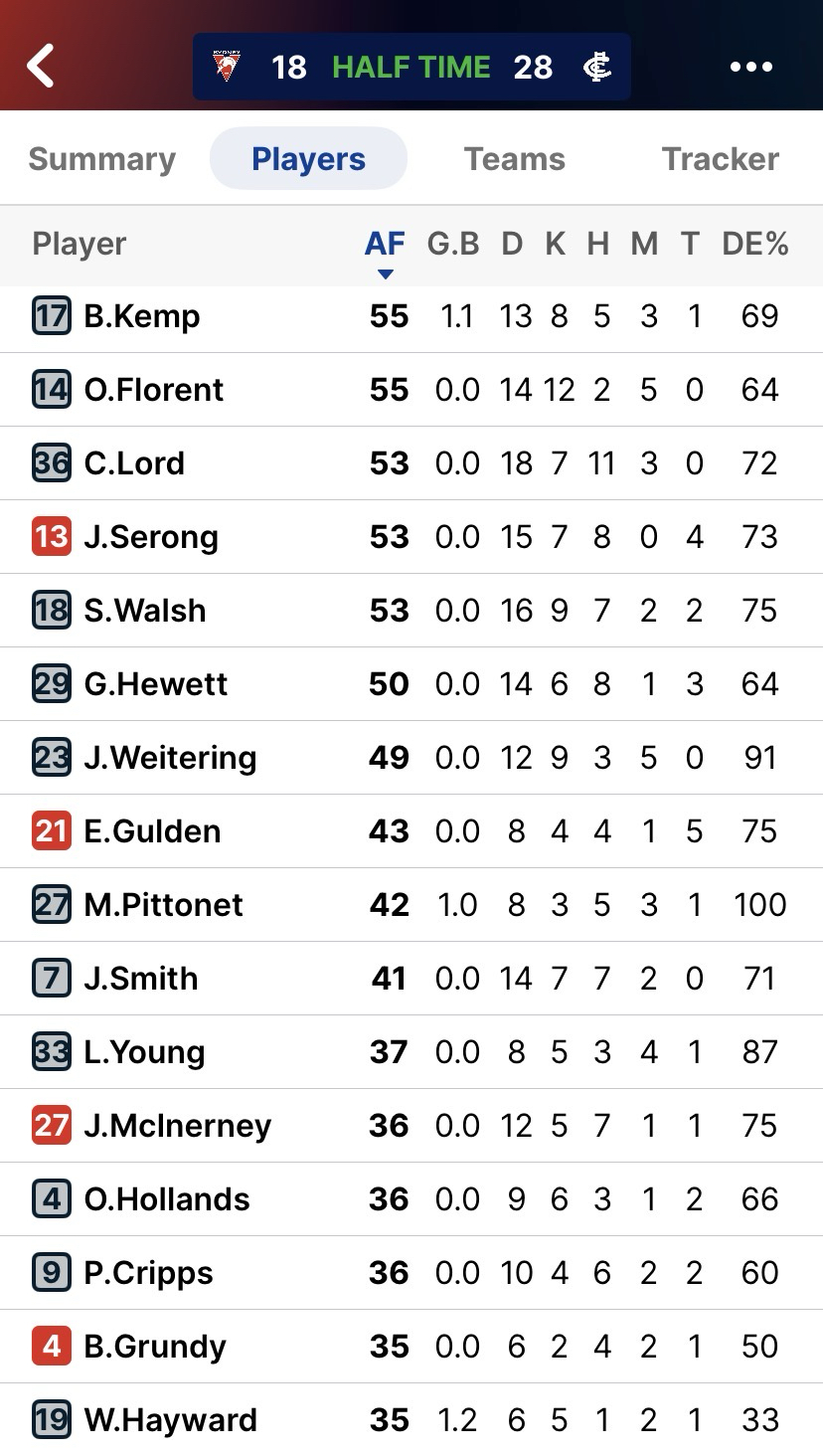The width and height of the screenshot is (823, 1456).
Task: View S.Walsh's player details
Action: 144,611
